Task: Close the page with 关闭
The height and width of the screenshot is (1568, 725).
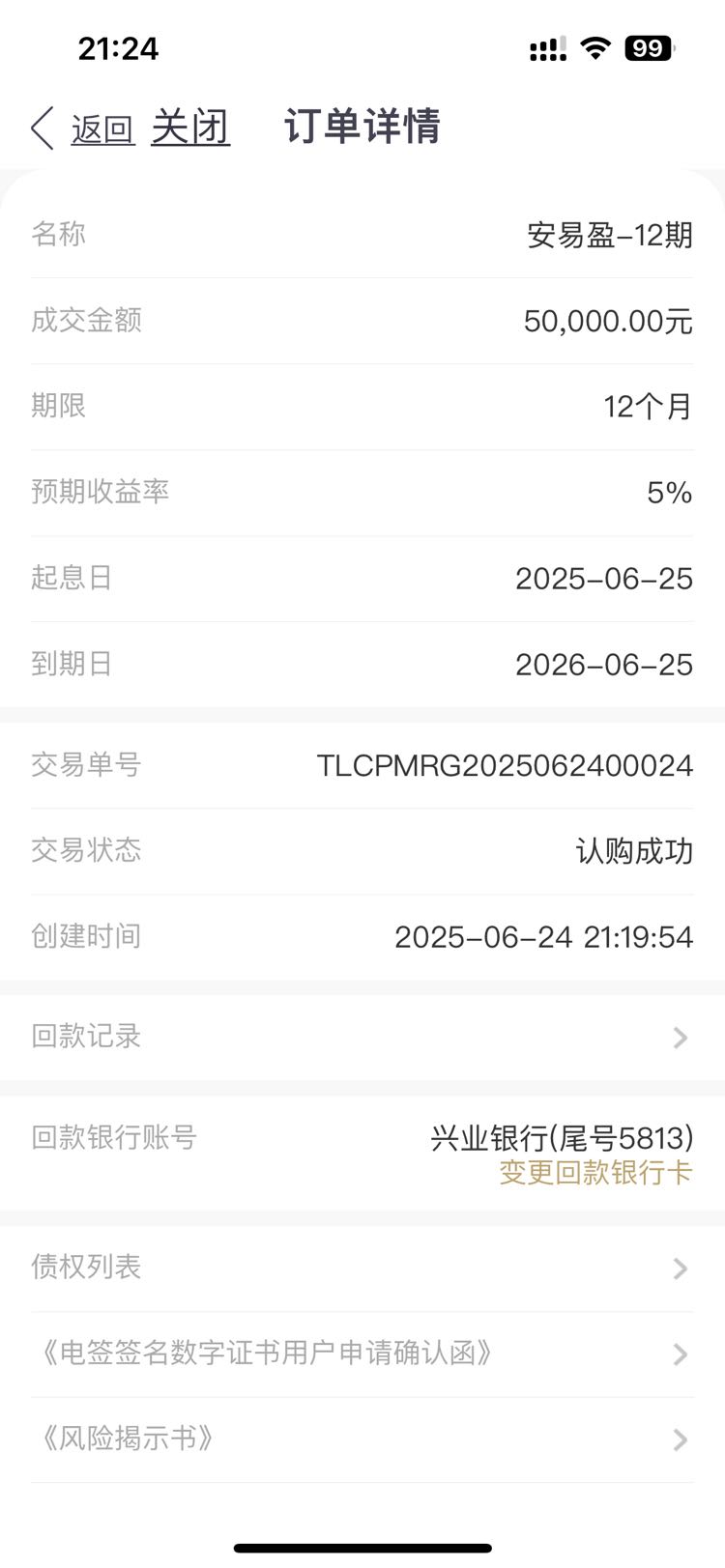Action: click(x=190, y=128)
